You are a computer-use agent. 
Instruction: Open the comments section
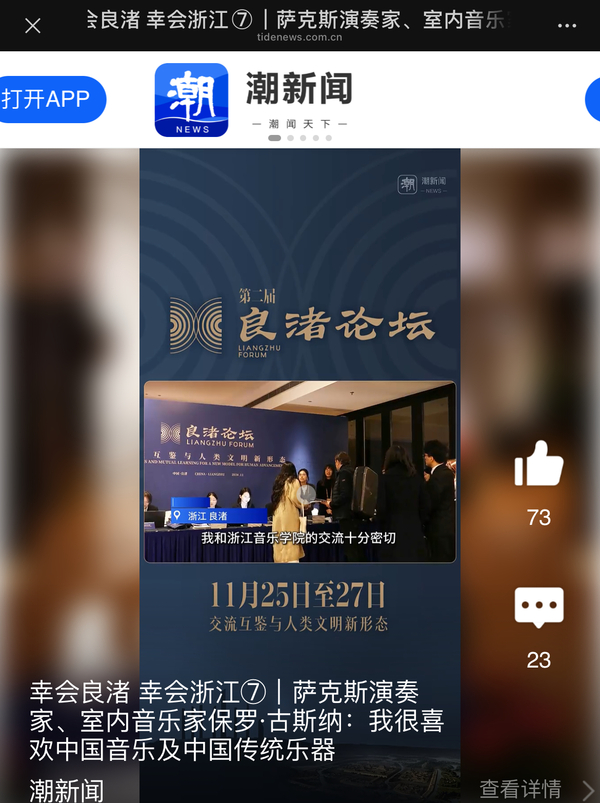pos(539,607)
